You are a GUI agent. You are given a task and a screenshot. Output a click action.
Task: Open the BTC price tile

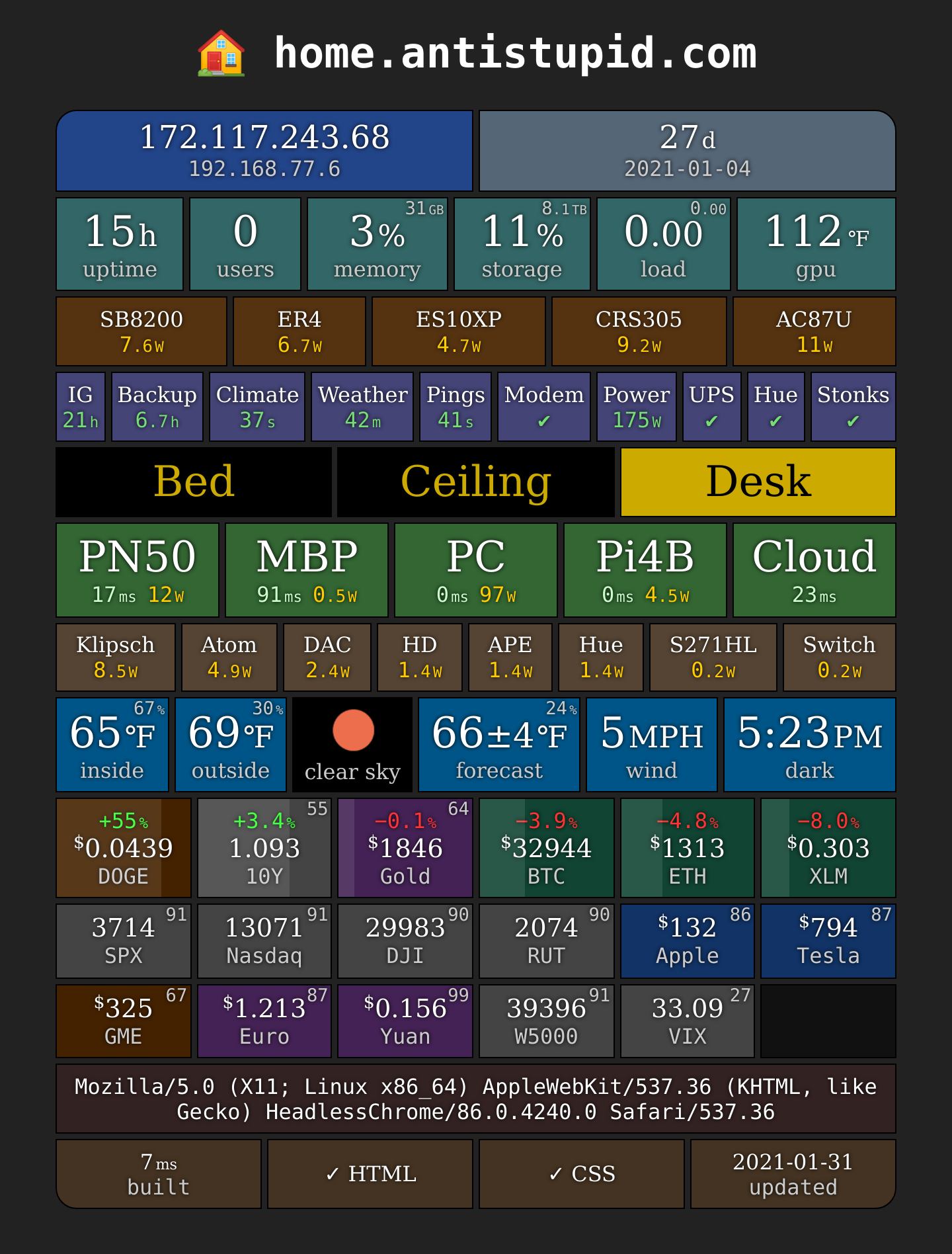pos(547,848)
